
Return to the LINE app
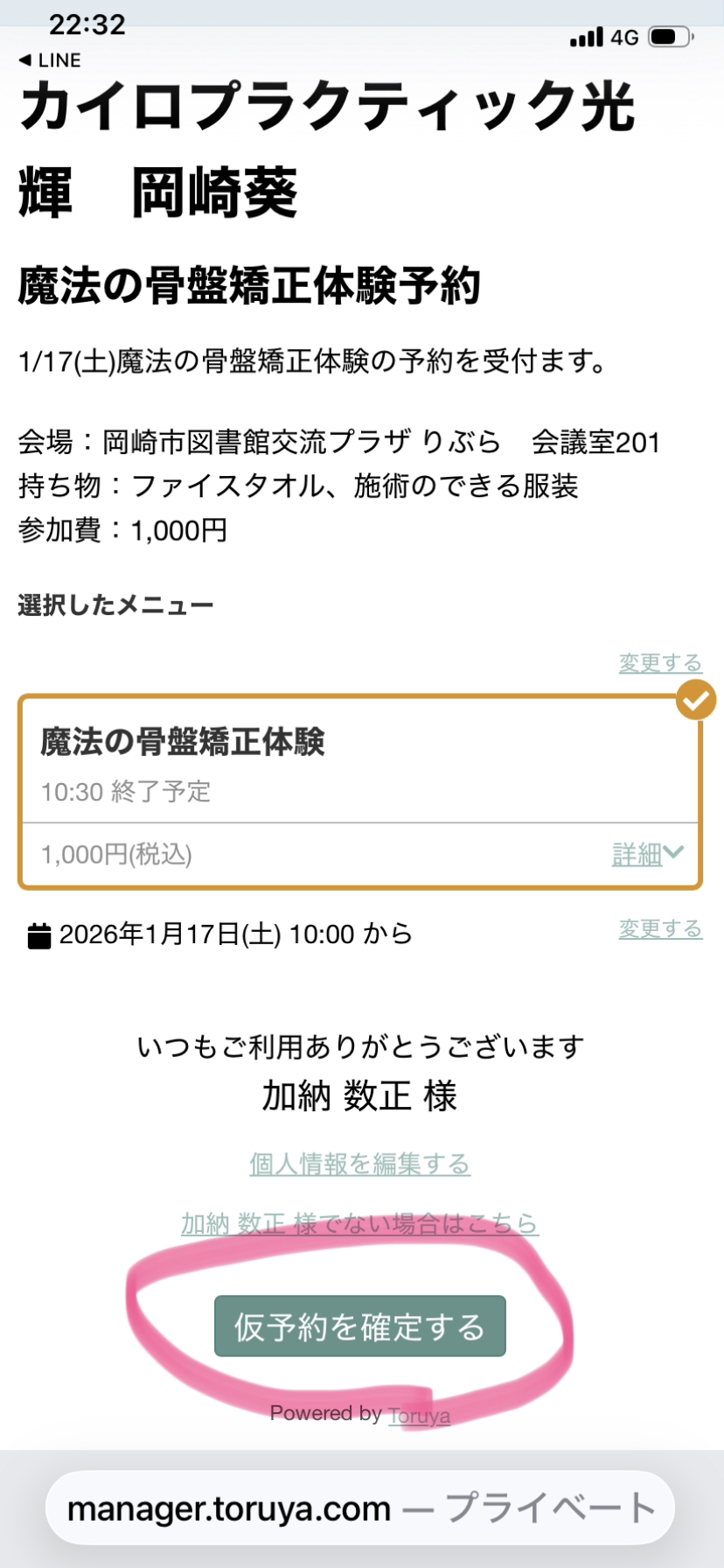pos(50,60)
